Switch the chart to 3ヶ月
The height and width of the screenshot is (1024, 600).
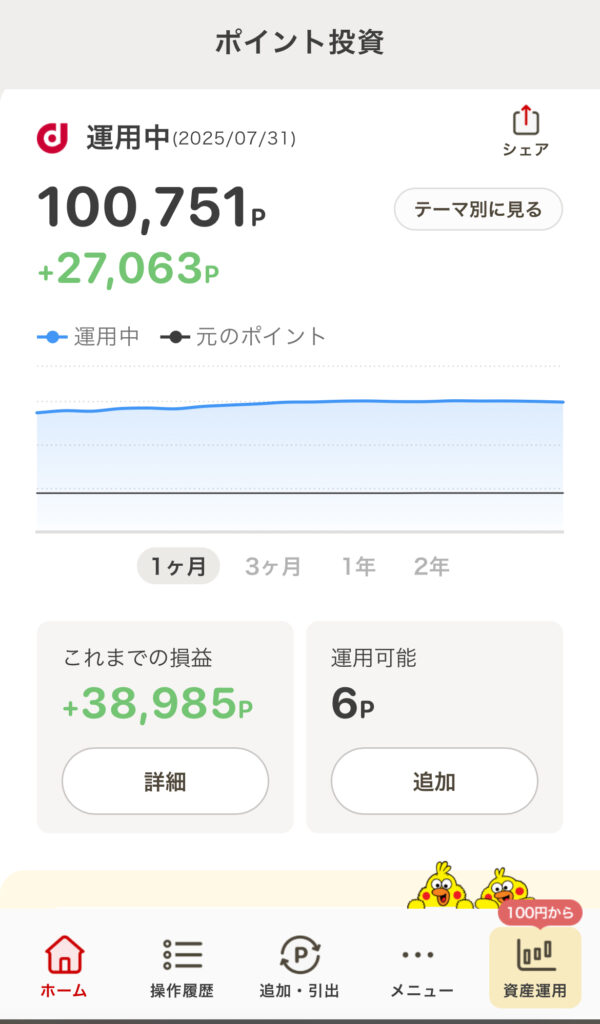273,566
